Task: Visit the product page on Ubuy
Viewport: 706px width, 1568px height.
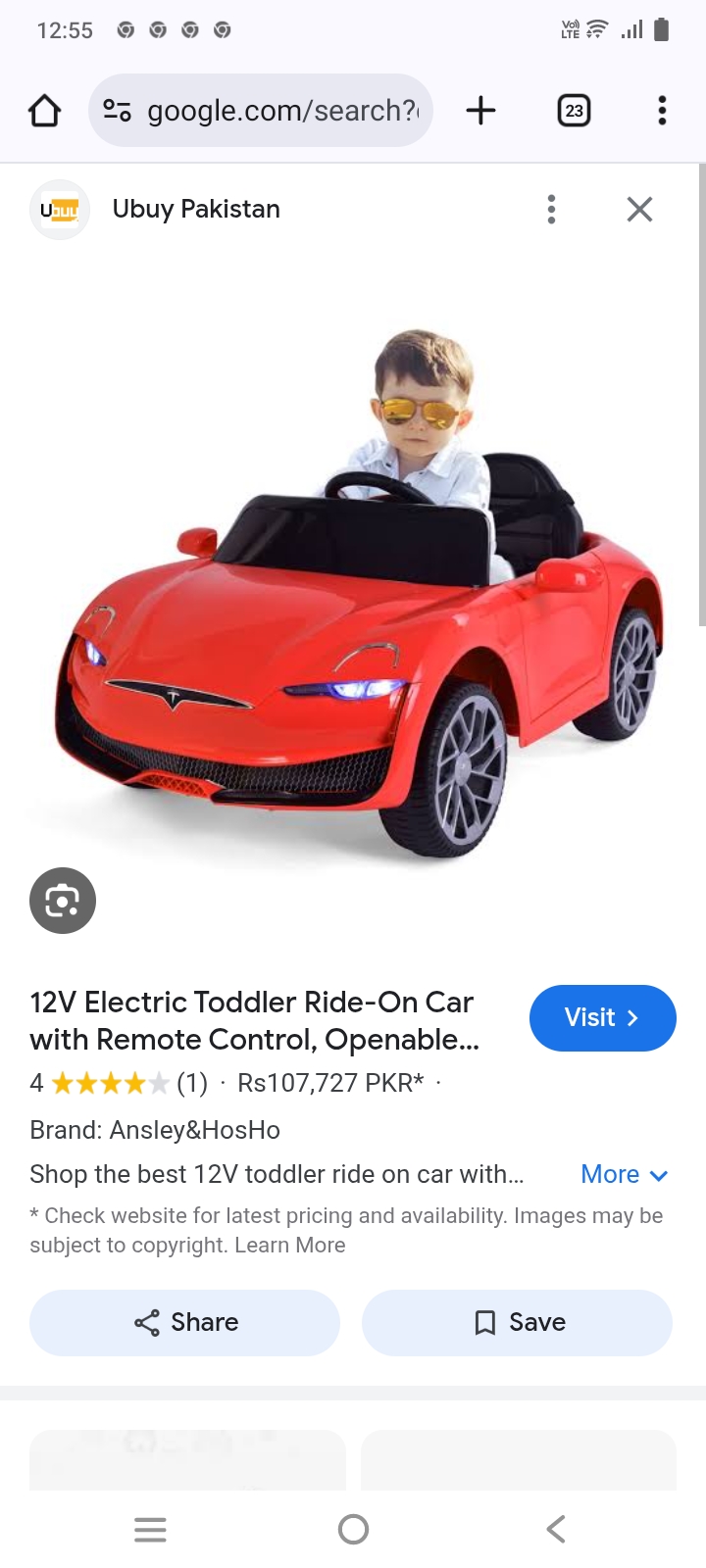Action: [x=602, y=1017]
